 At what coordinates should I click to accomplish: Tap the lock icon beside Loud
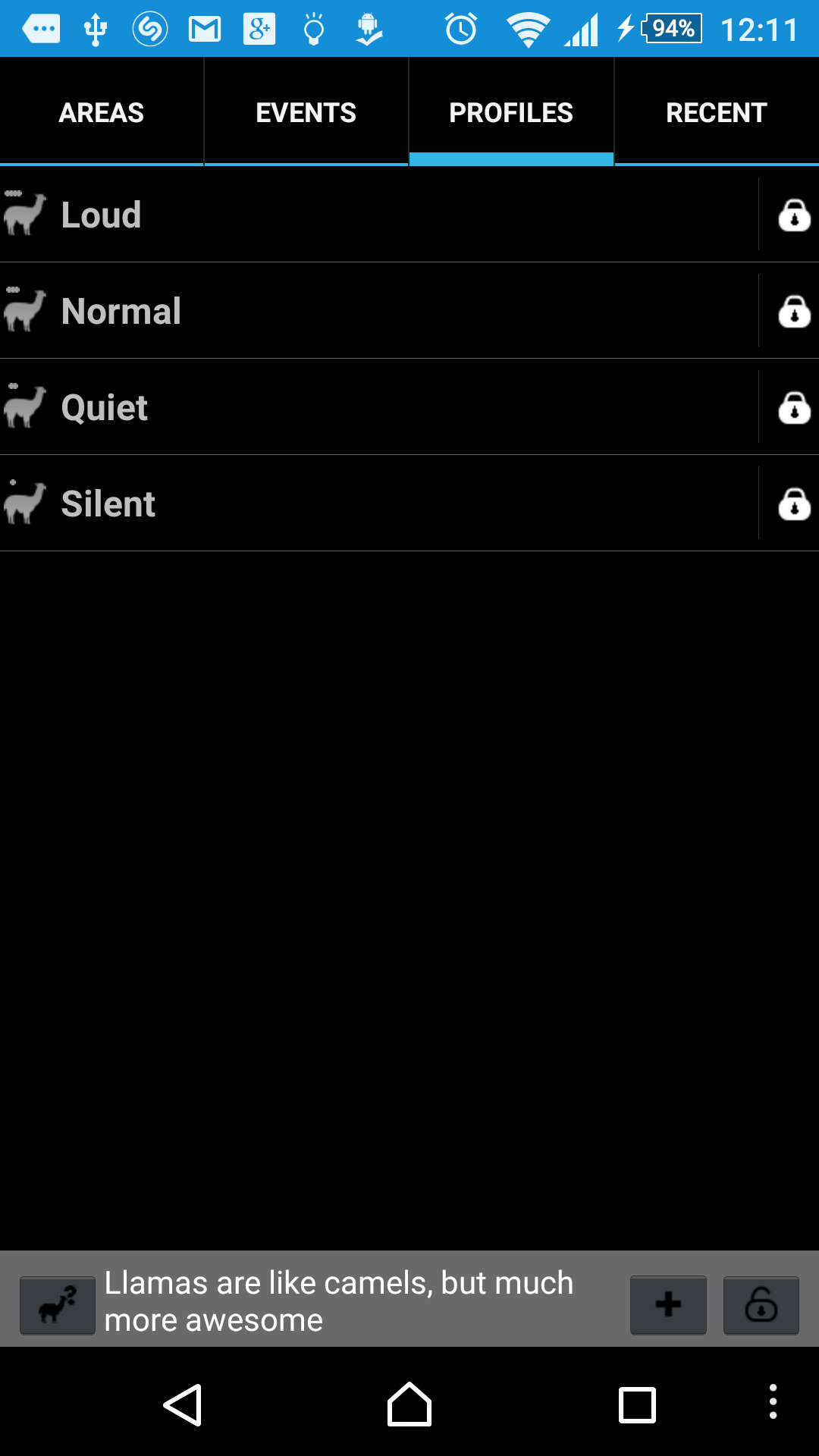point(794,215)
